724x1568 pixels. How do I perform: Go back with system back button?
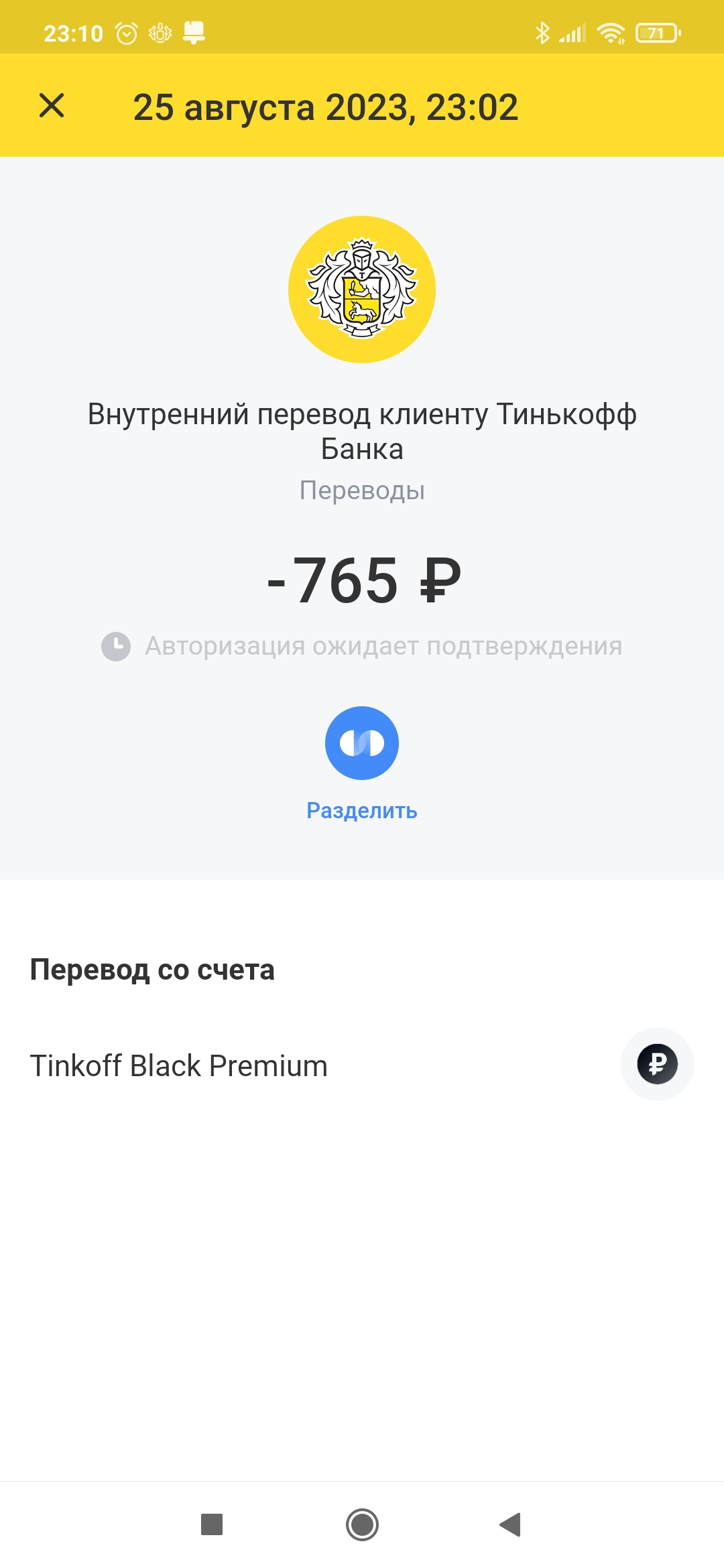pyautogui.click(x=510, y=1524)
